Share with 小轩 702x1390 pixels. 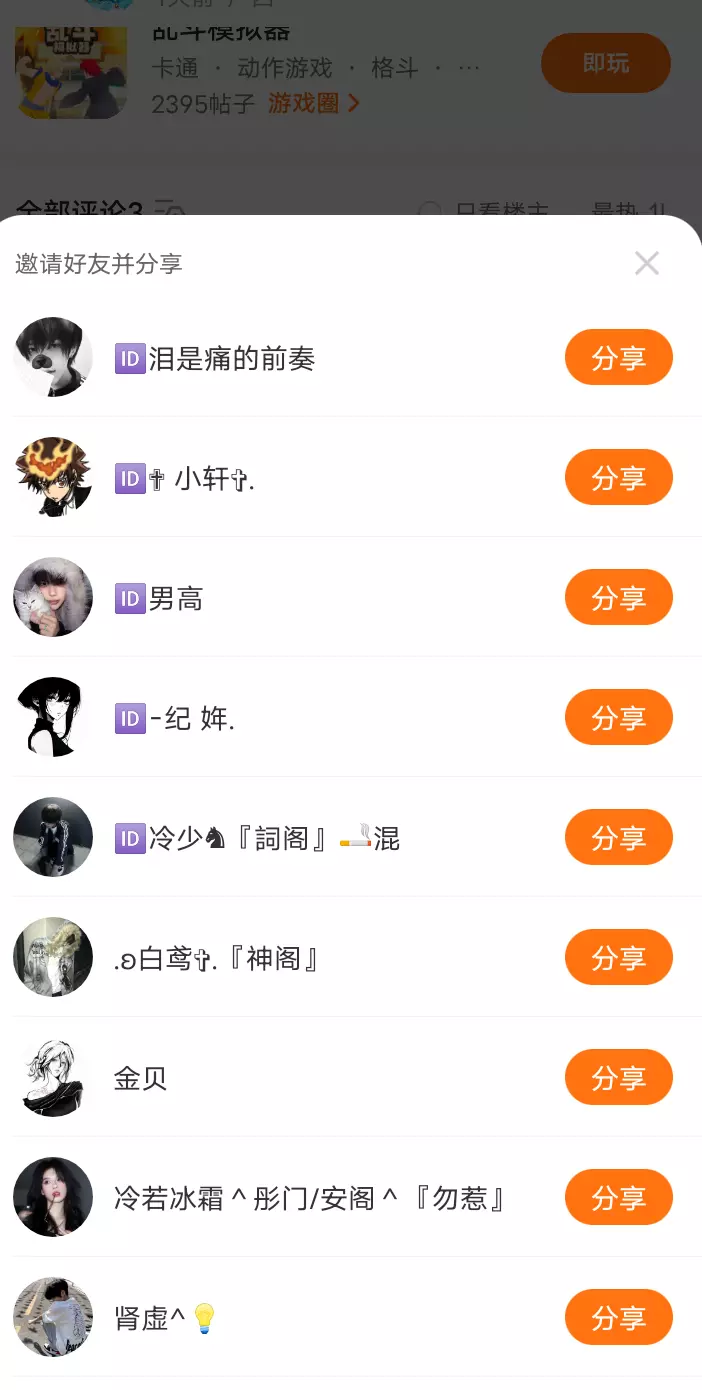pos(618,477)
